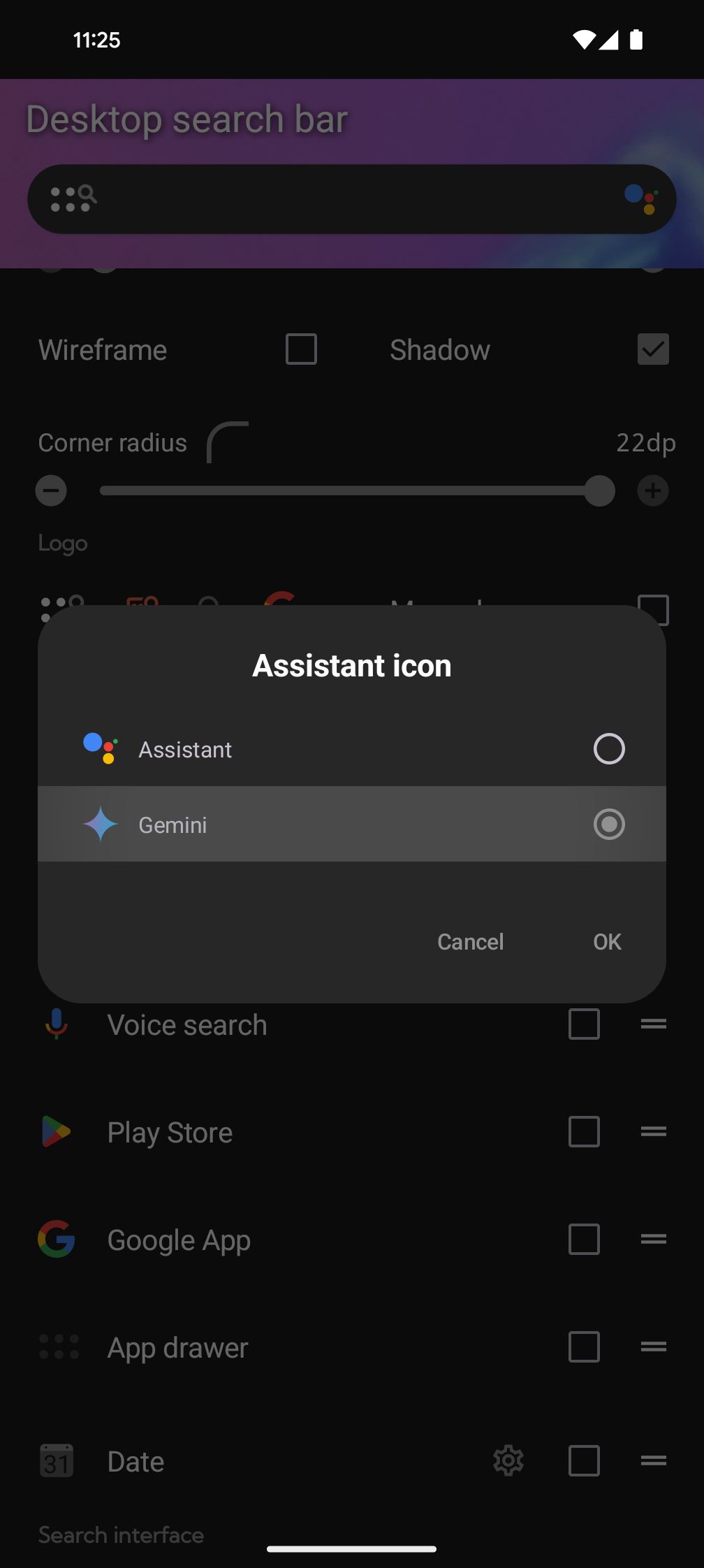Click the App drawer dots icon
This screenshot has width=704, height=1568.
pos(59,1346)
